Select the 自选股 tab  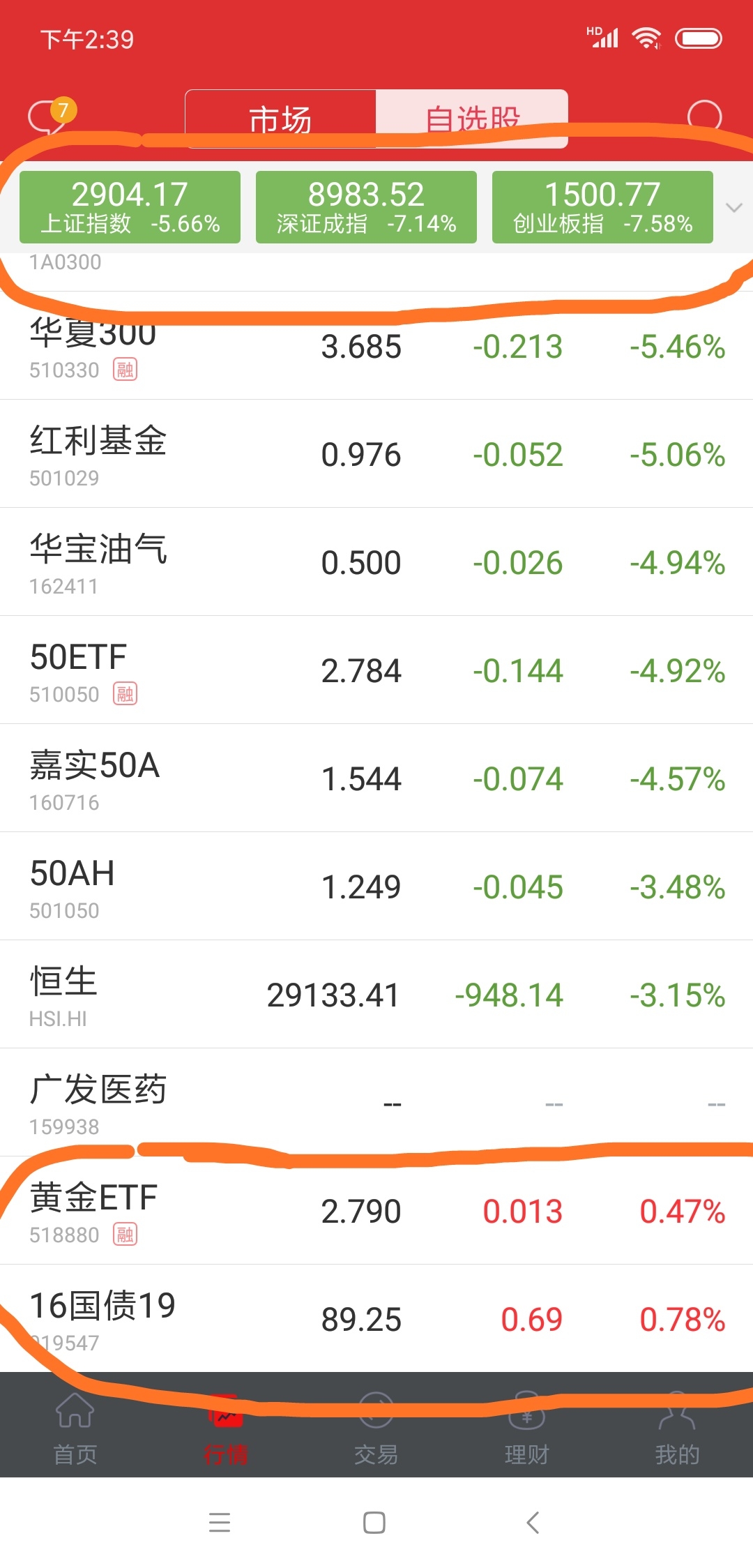point(472,119)
